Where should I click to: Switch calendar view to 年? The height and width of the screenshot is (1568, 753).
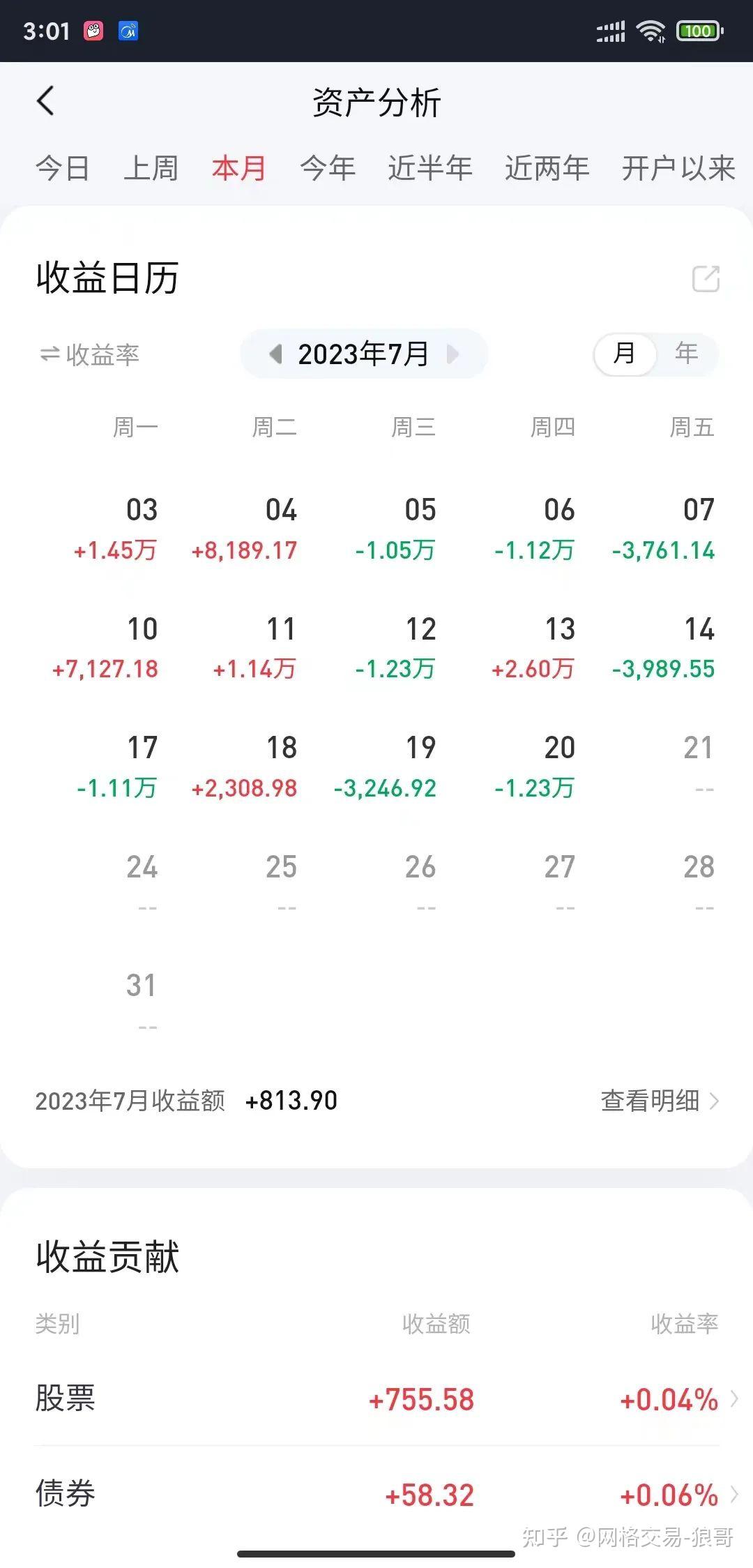coord(686,353)
